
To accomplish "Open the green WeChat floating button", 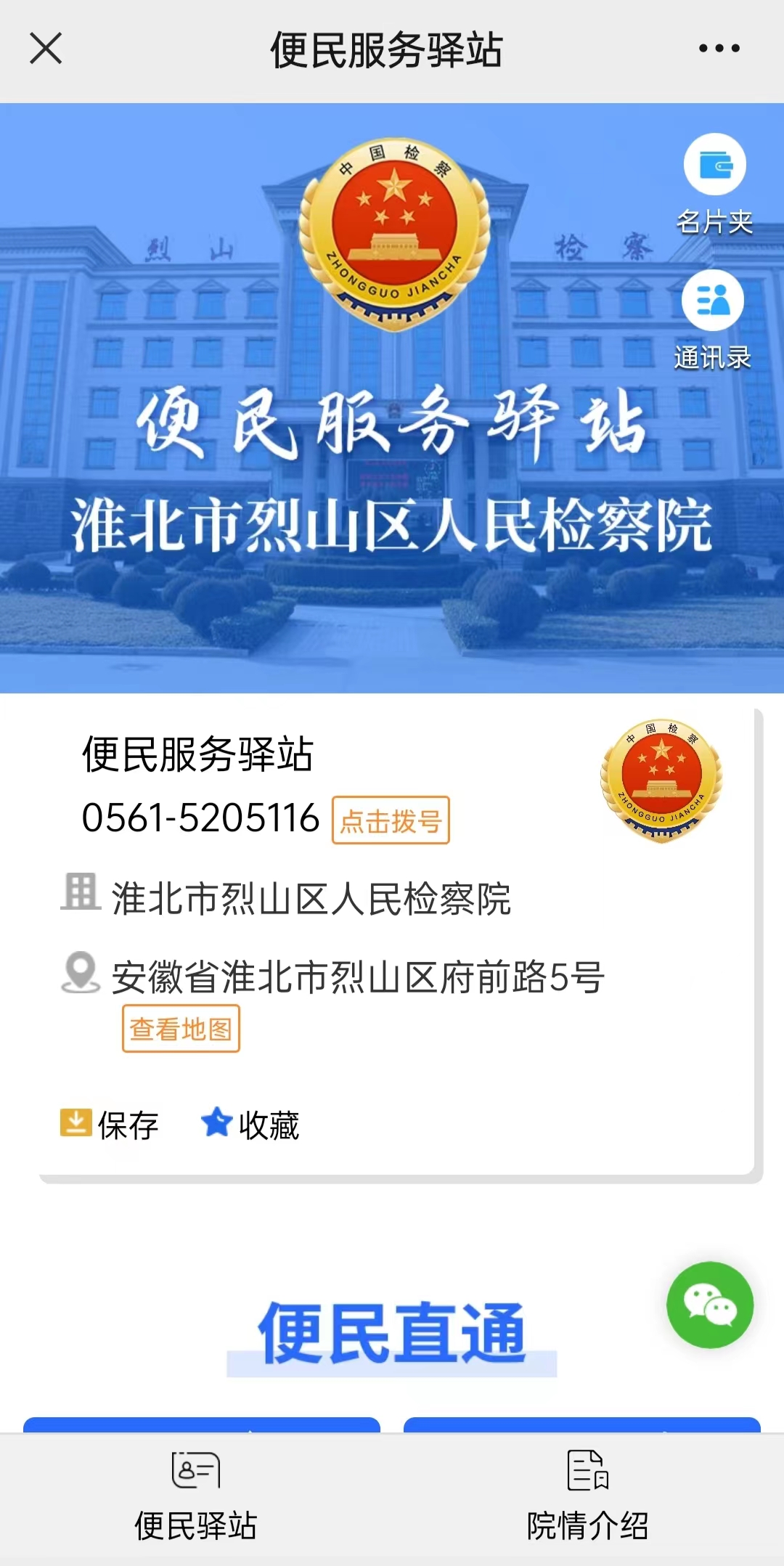I will (x=710, y=1305).
